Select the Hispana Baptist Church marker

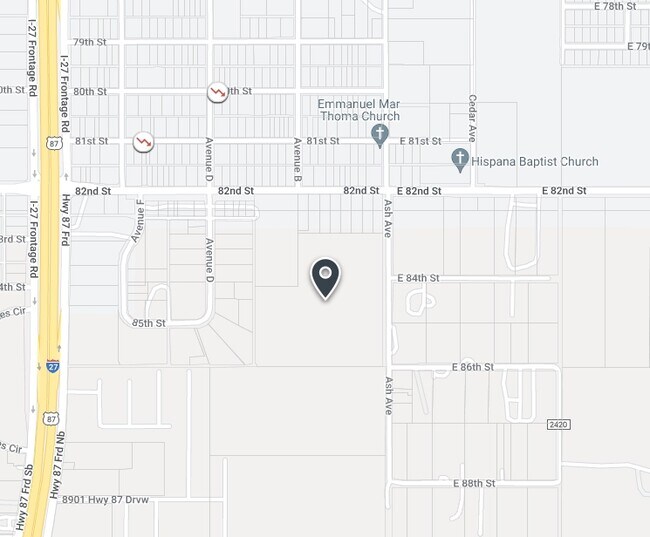460,160
